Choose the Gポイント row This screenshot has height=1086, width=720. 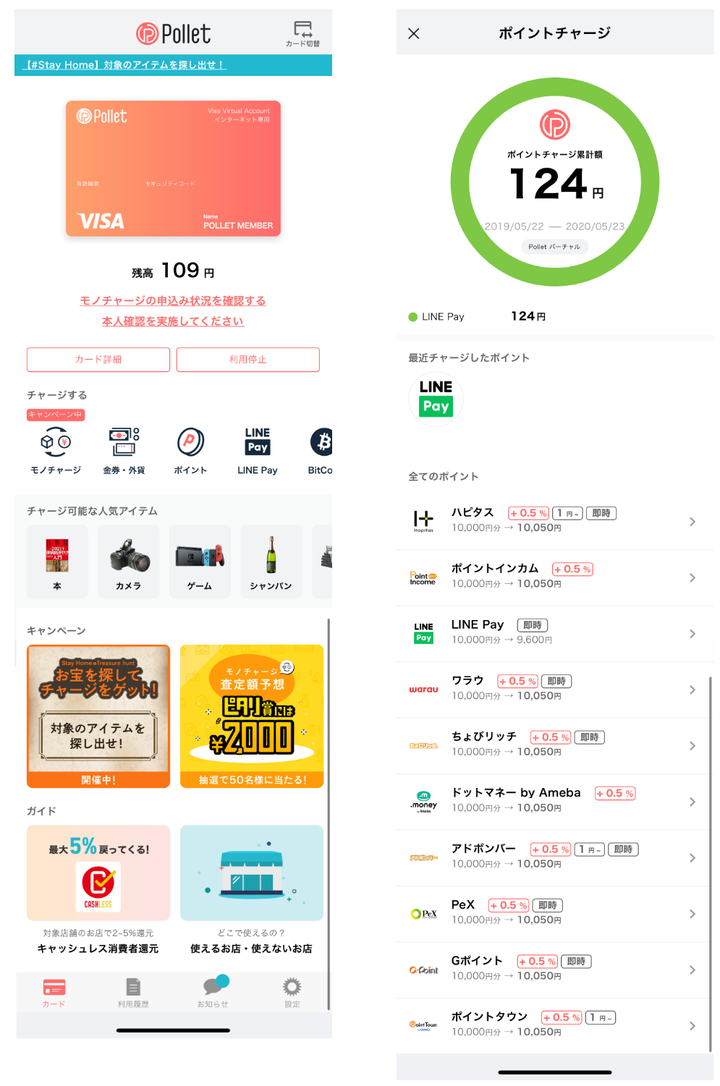(555, 969)
